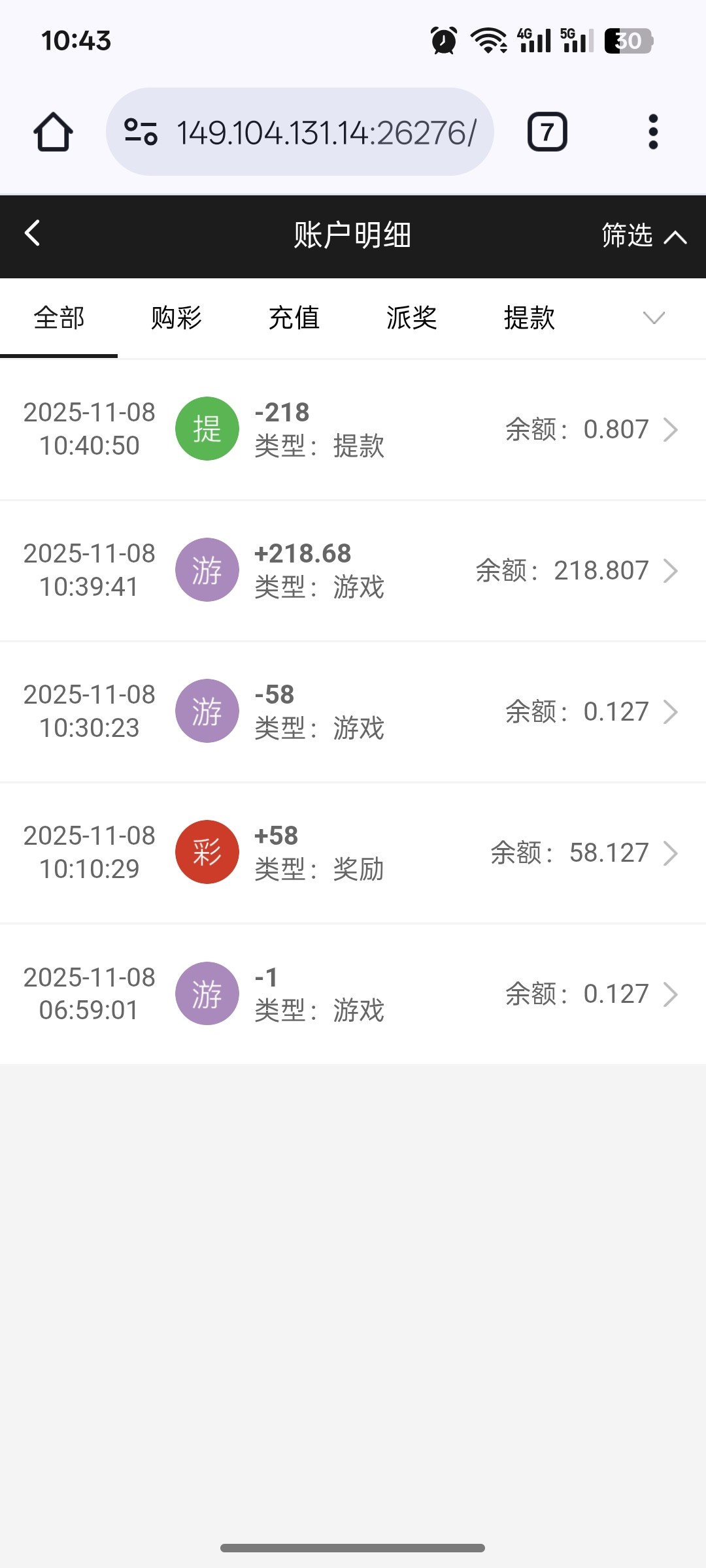Tap the green 提 withdrawal icon
The height and width of the screenshot is (1568, 706).
click(x=207, y=429)
